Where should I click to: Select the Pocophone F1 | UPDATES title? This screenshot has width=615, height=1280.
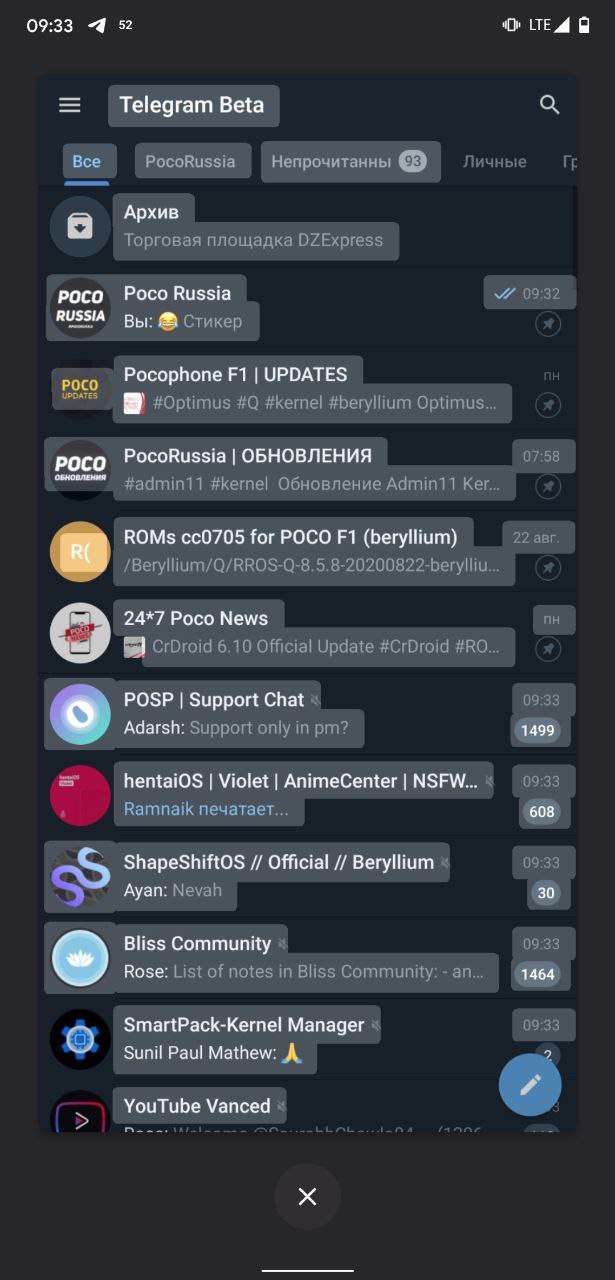pos(236,374)
